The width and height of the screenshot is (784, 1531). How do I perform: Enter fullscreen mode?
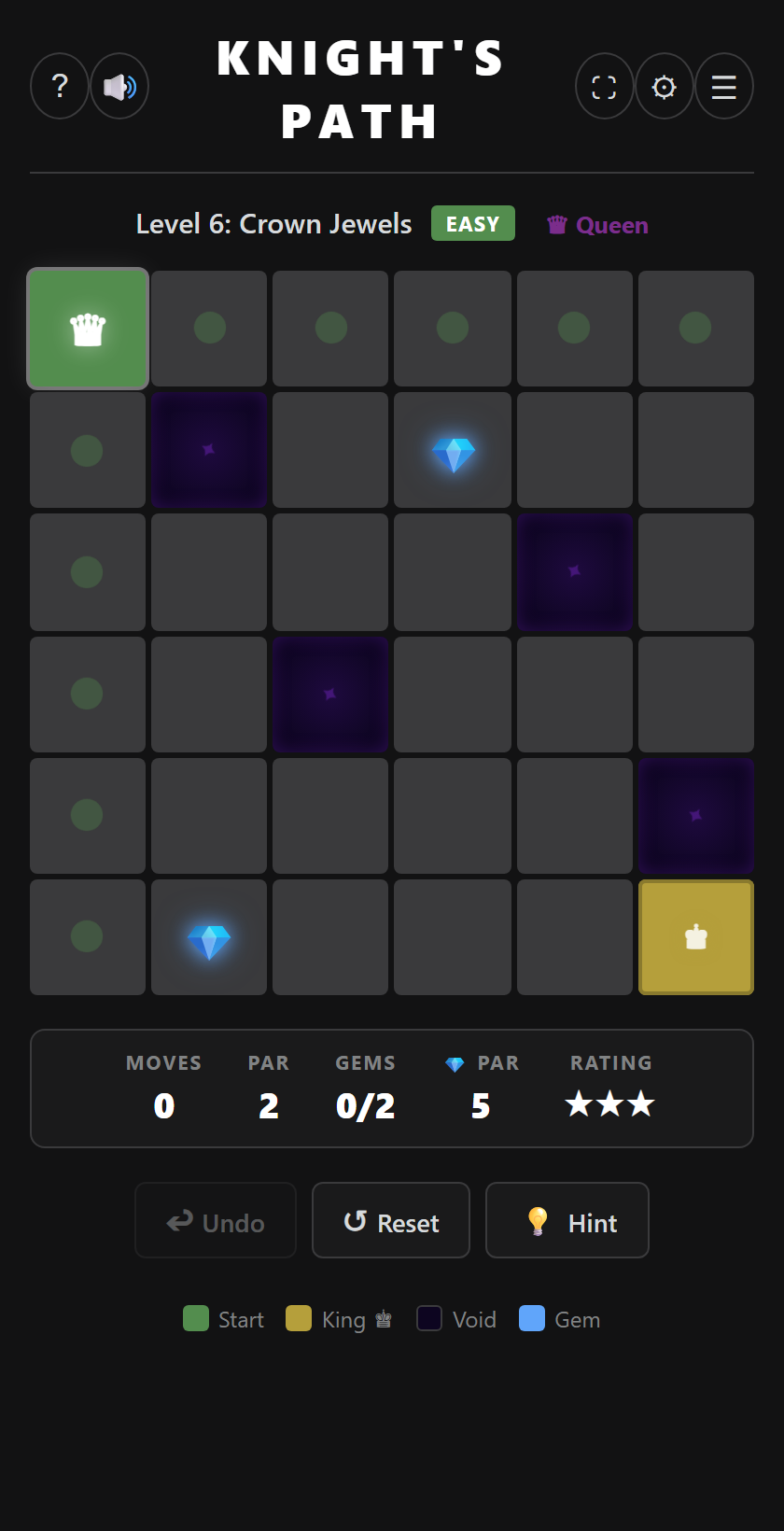click(605, 86)
